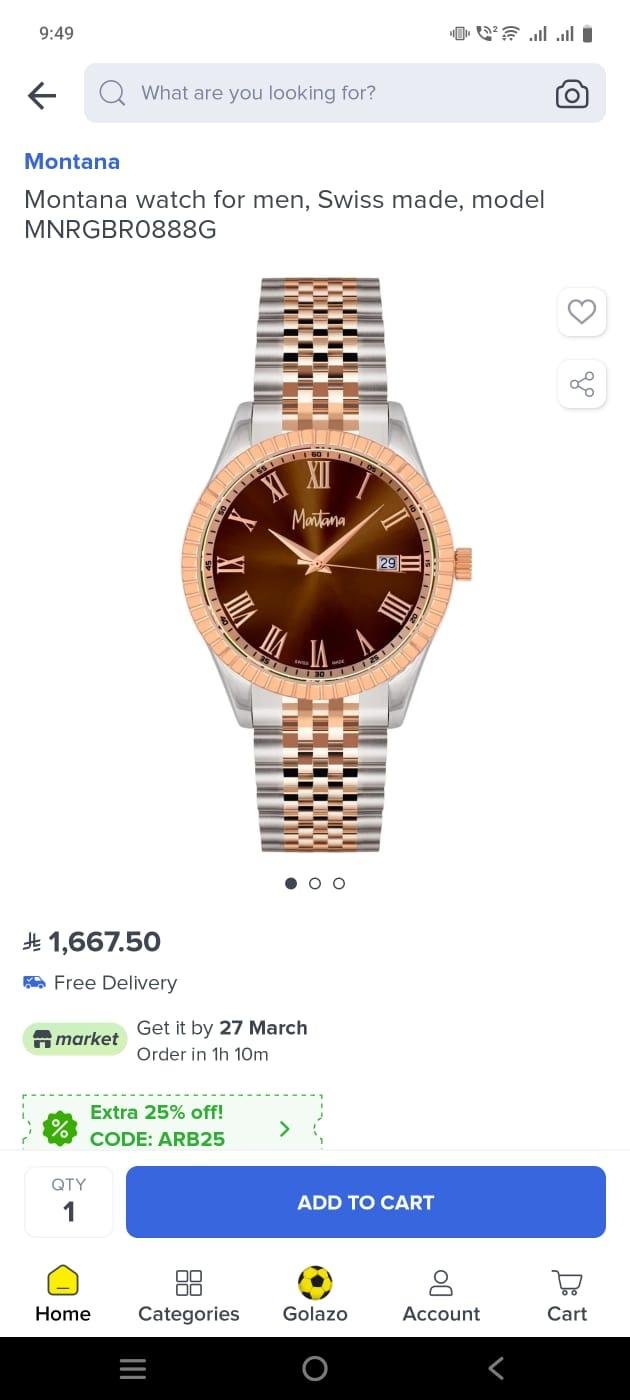
Task: Go to the Golazo tab
Action: coord(315,1295)
